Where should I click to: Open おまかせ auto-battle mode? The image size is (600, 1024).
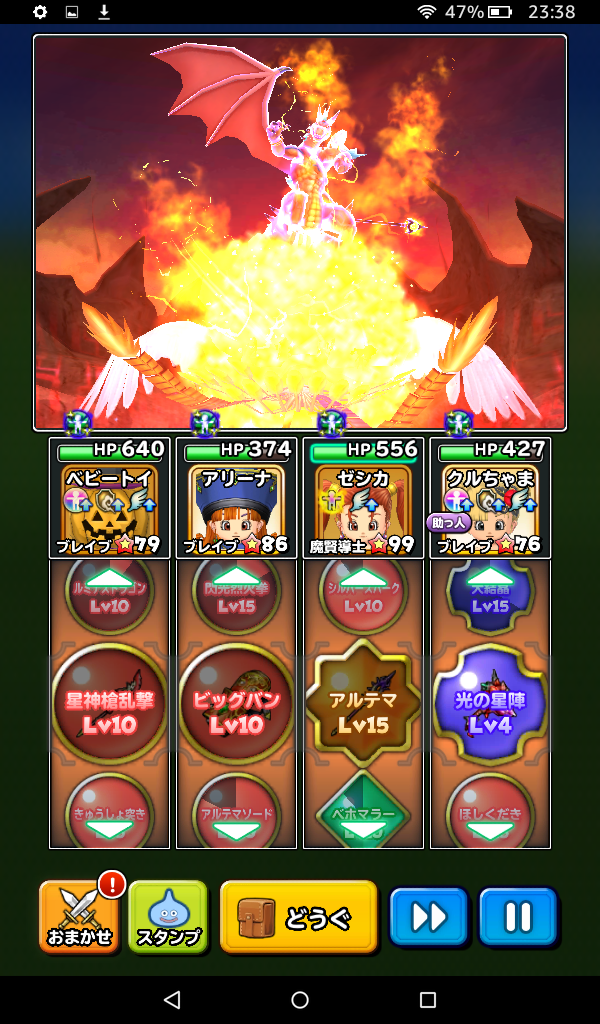pyautogui.click(x=76, y=917)
